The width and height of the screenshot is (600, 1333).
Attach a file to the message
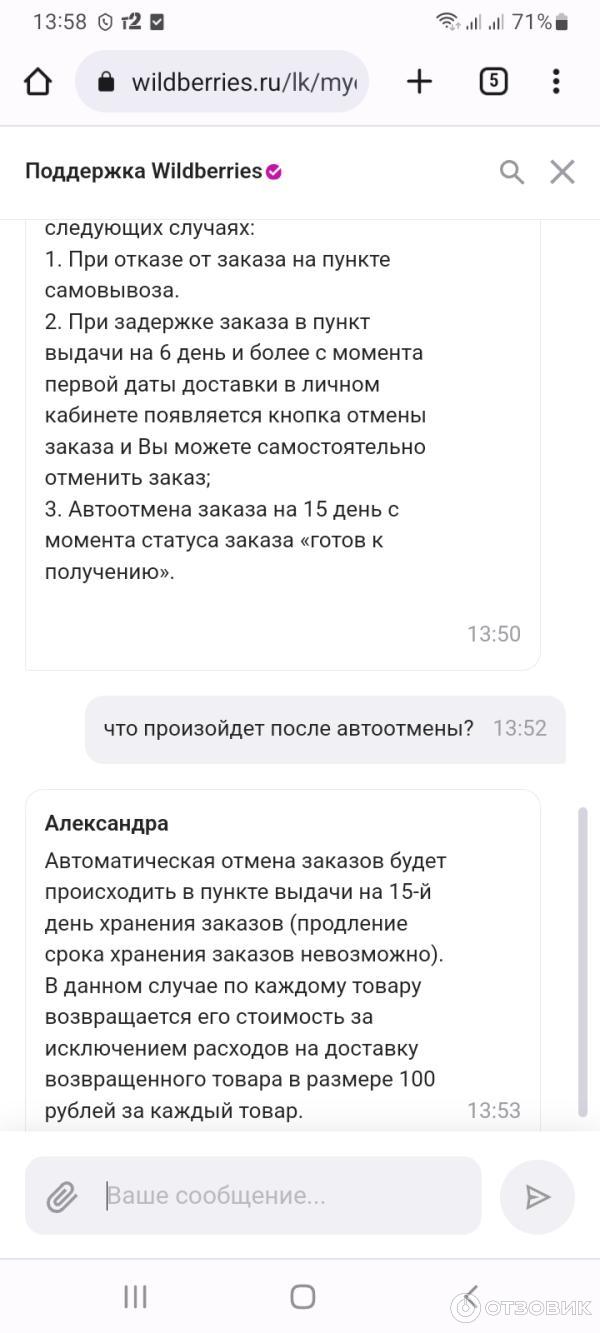pyautogui.click(x=62, y=1196)
